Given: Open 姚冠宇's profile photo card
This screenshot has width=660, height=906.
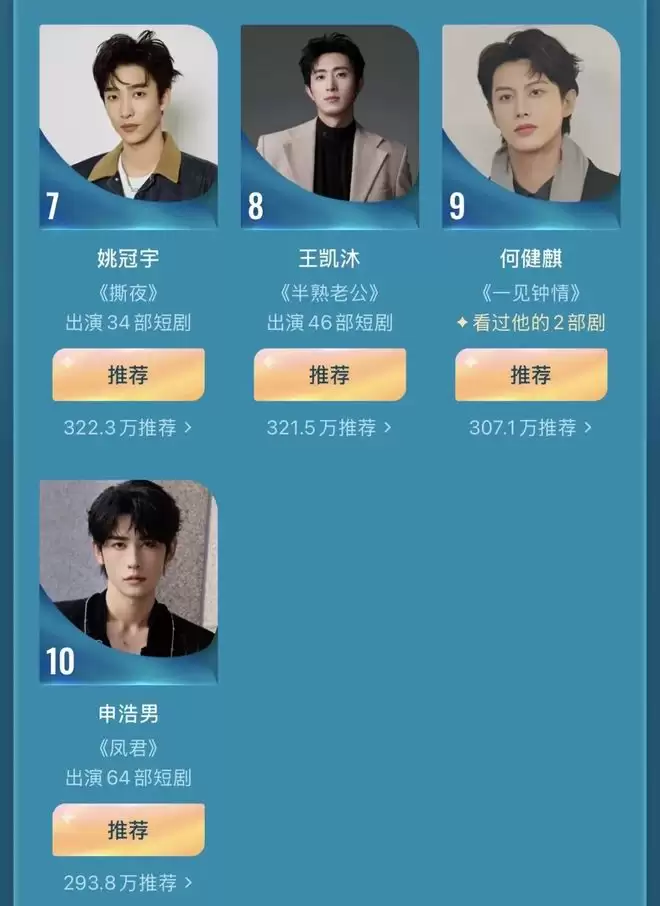Looking at the screenshot, I should [128, 125].
